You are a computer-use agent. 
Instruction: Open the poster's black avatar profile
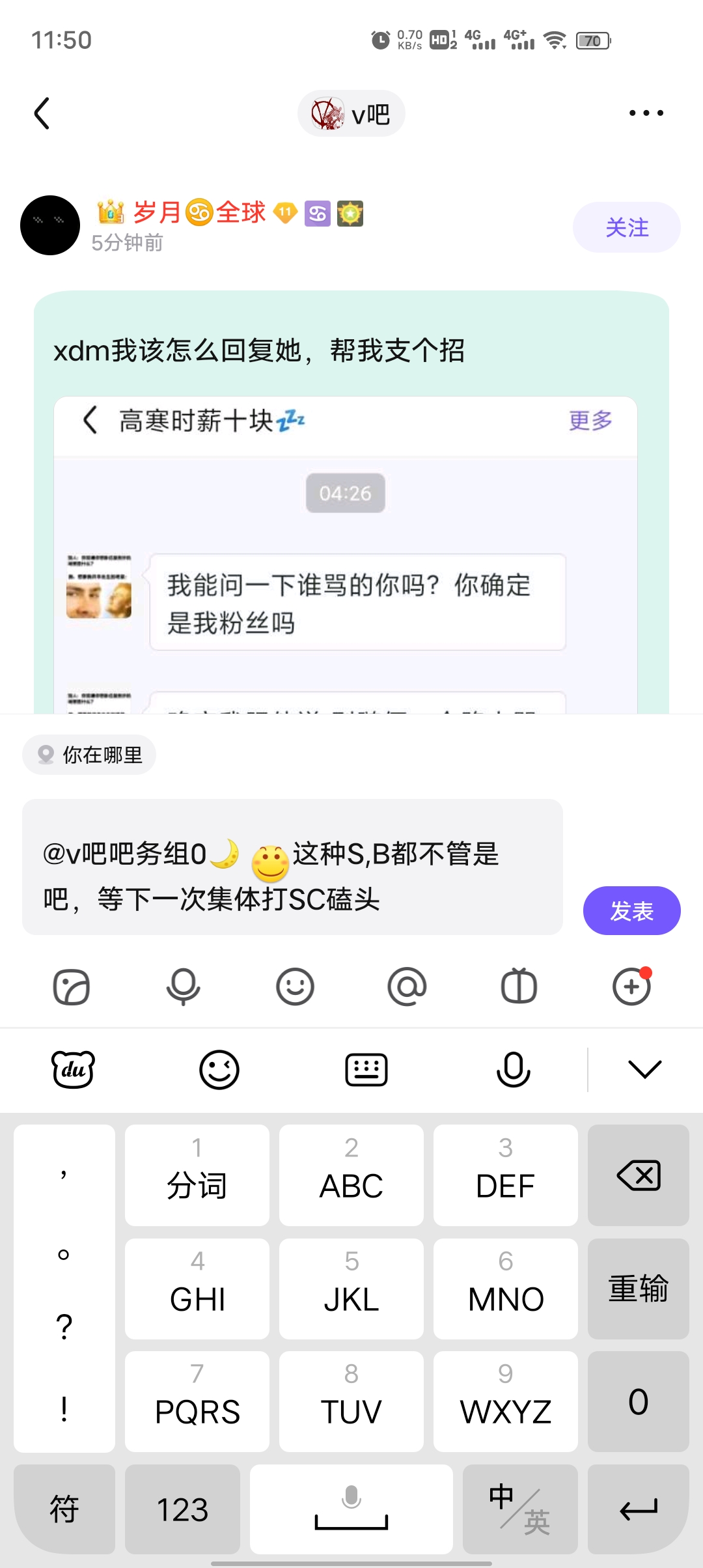pyautogui.click(x=50, y=225)
